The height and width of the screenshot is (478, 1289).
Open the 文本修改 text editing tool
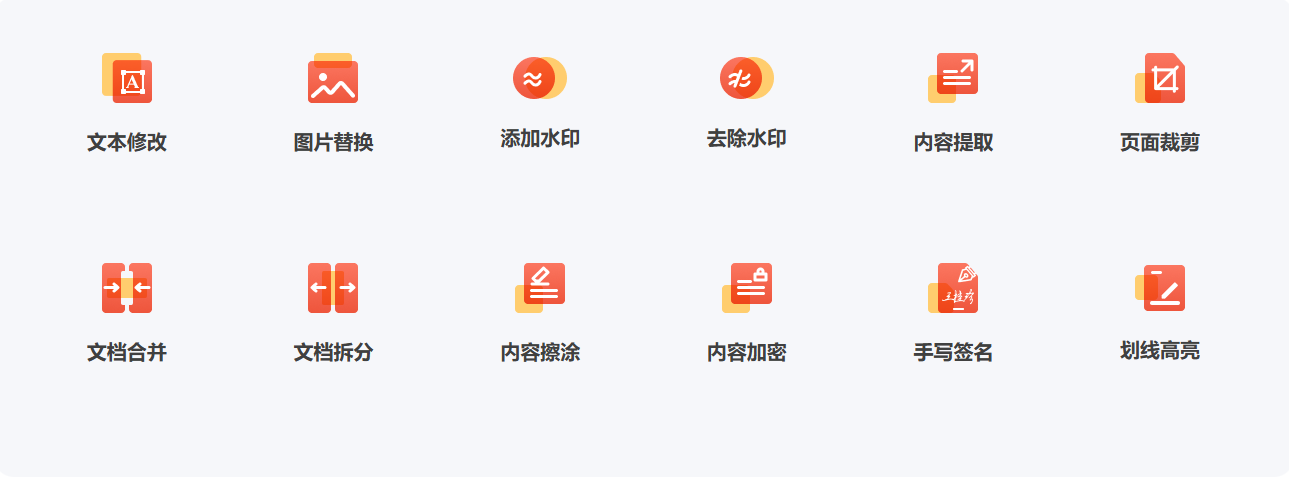tap(127, 80)
